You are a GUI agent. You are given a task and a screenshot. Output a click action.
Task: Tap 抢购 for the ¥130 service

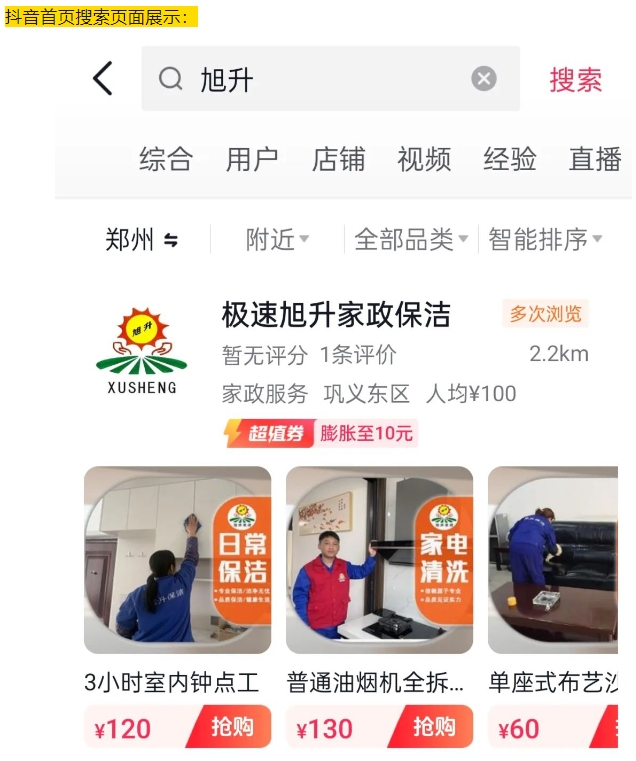pos(433,727)
